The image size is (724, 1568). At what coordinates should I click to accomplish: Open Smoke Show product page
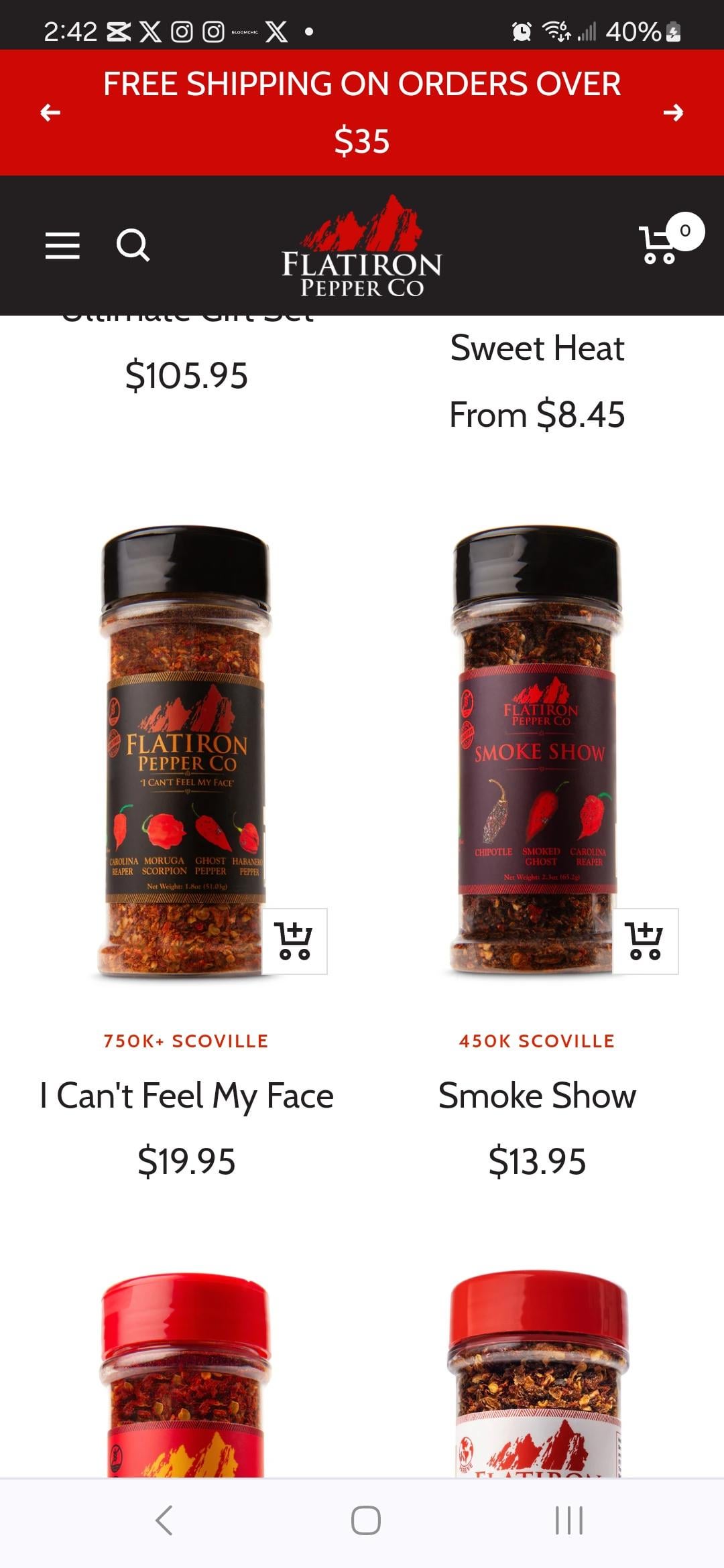(x=537, y=1096)
